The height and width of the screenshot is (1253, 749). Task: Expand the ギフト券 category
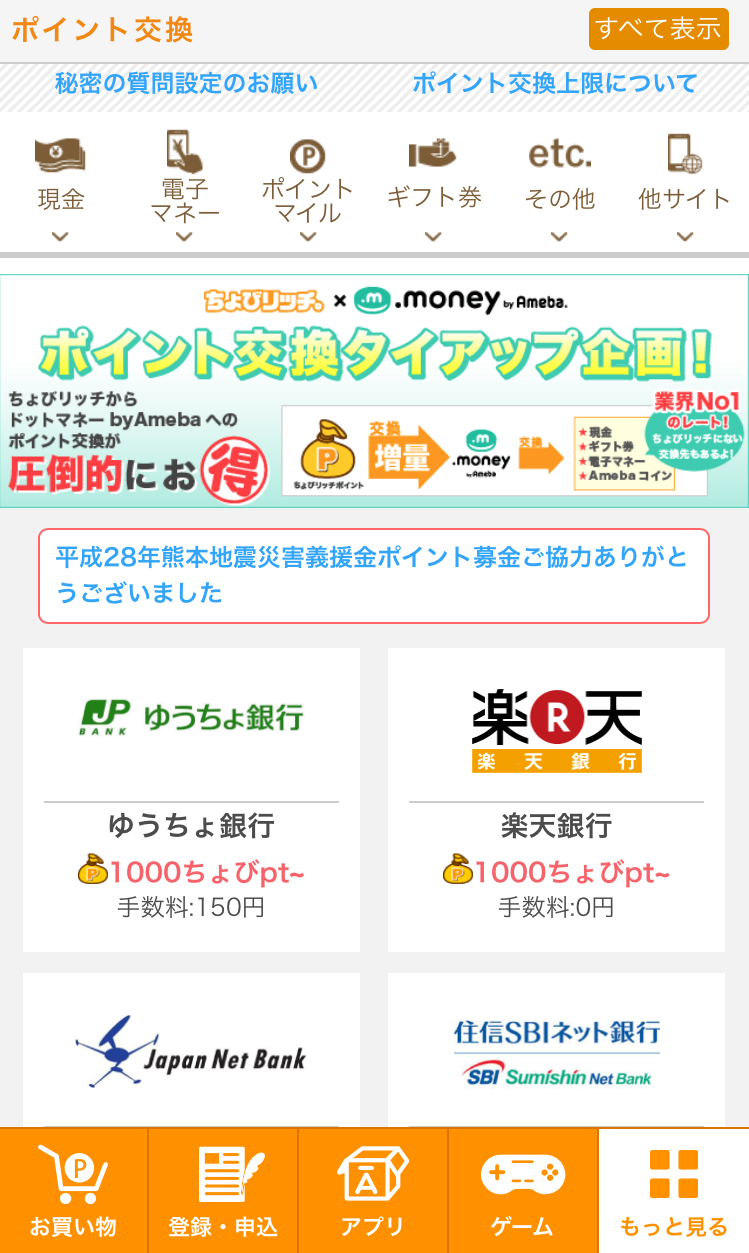pos(433,188)
